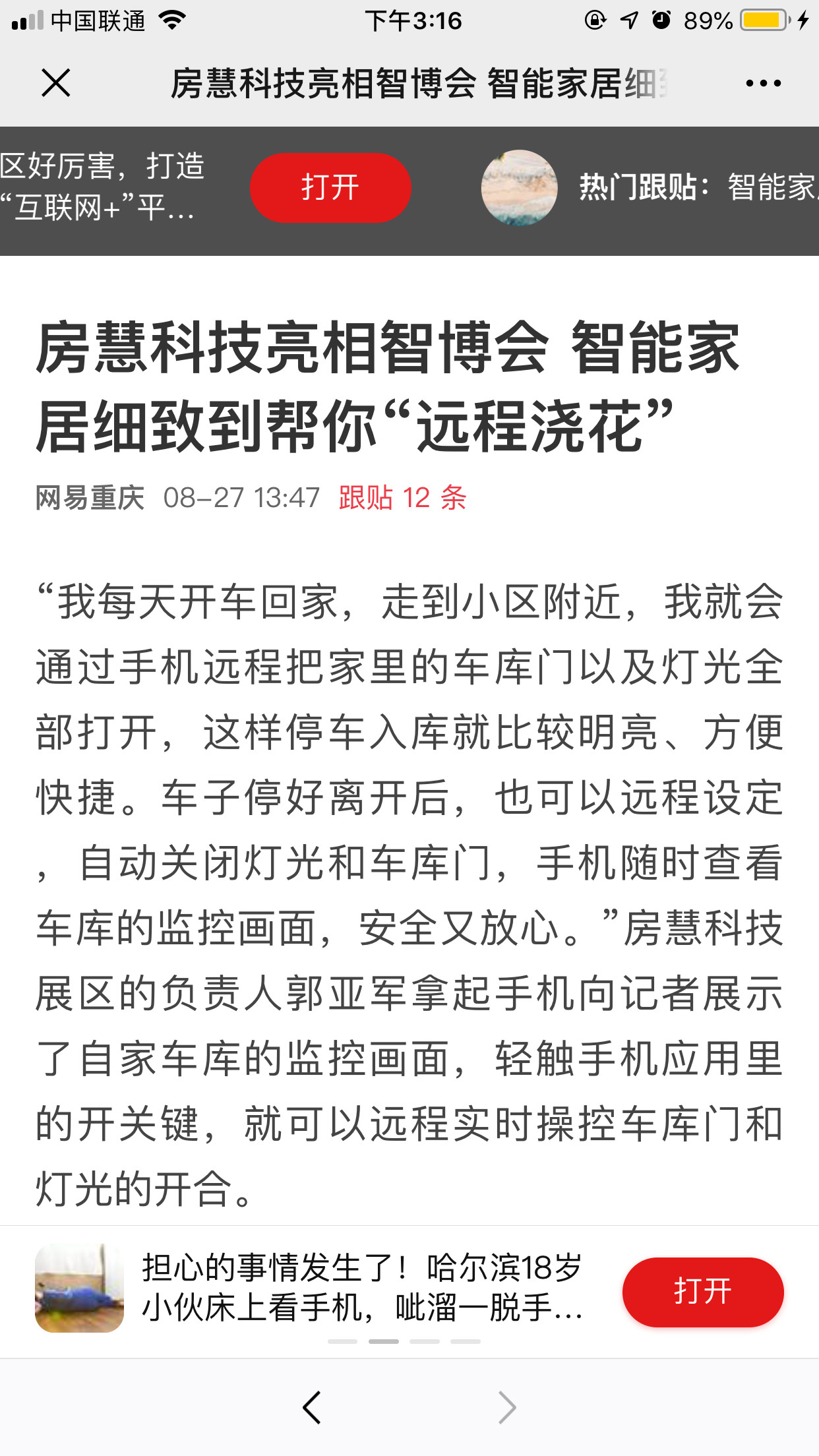View the 跟贴 12 条 comments
819x1456 pixels.
pos(402,497)
